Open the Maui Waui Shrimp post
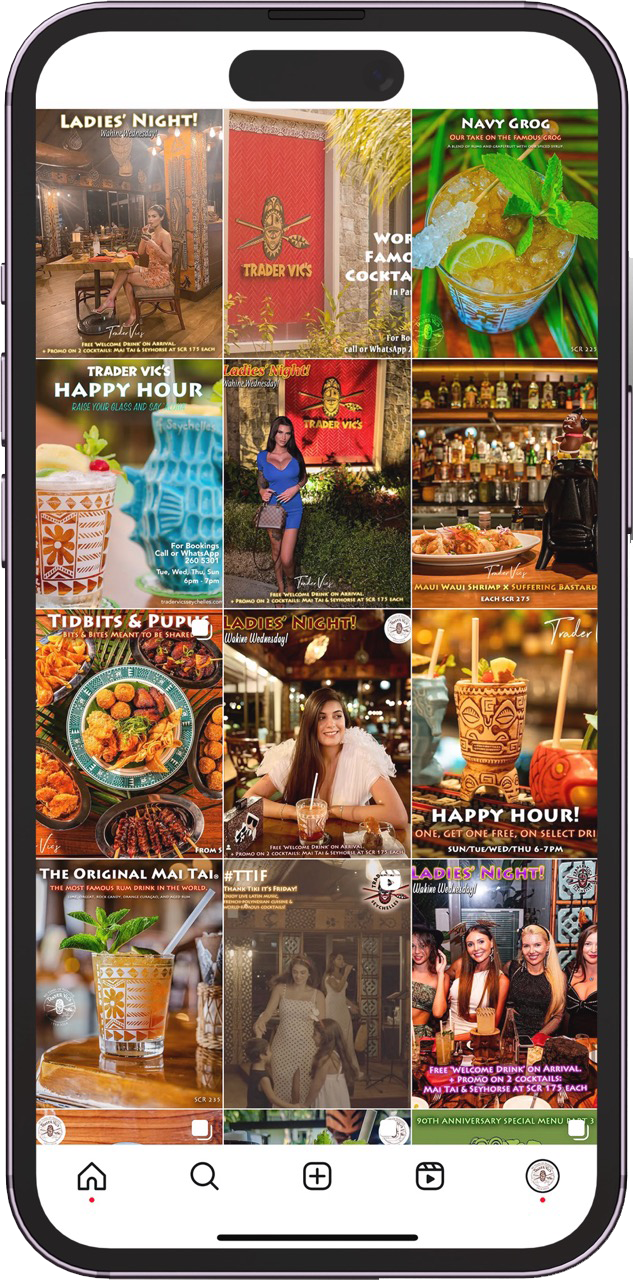This screenshot has height=1280, width=633. [x=504, y=483]
